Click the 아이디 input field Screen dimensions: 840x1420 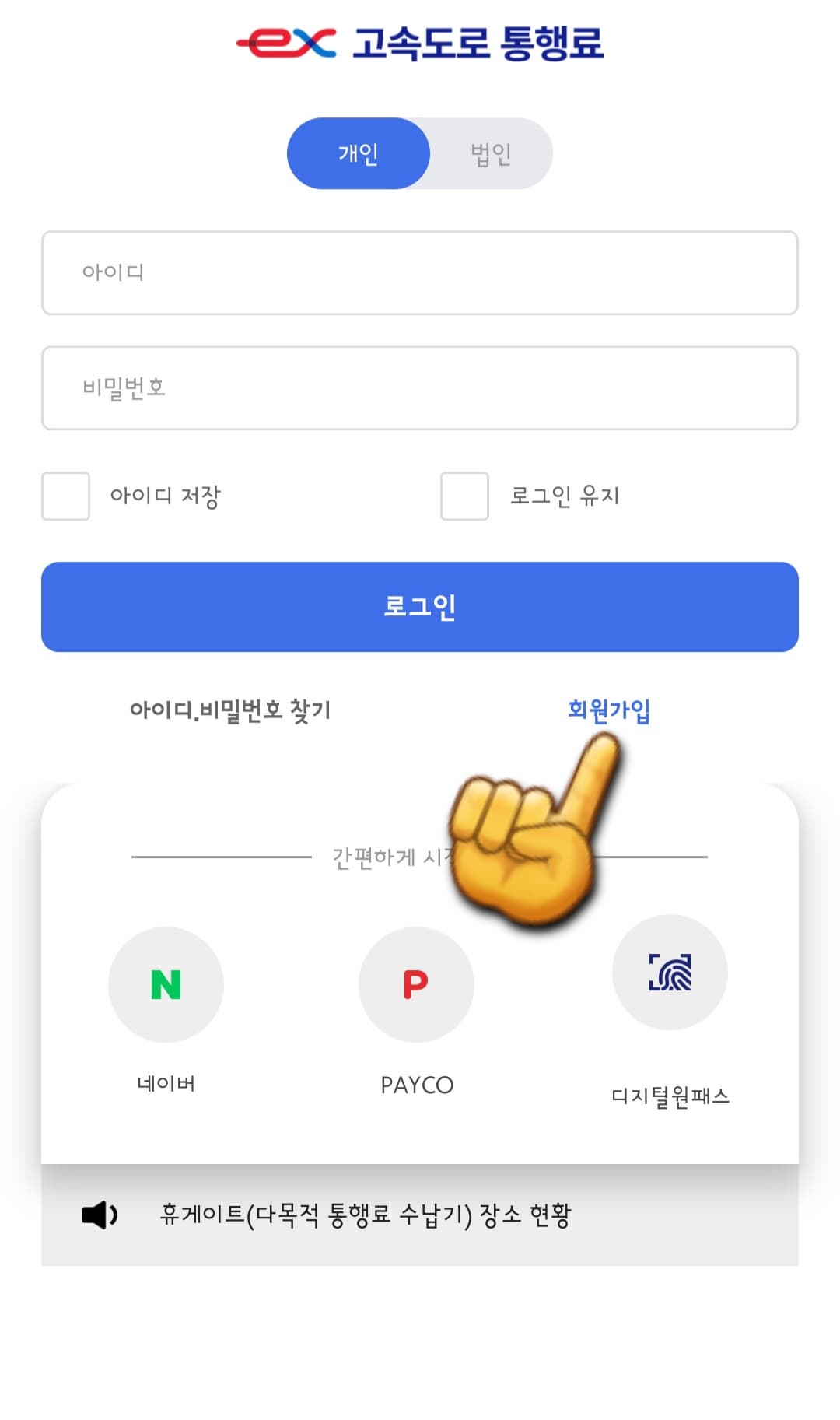click(x=420, y=272)
